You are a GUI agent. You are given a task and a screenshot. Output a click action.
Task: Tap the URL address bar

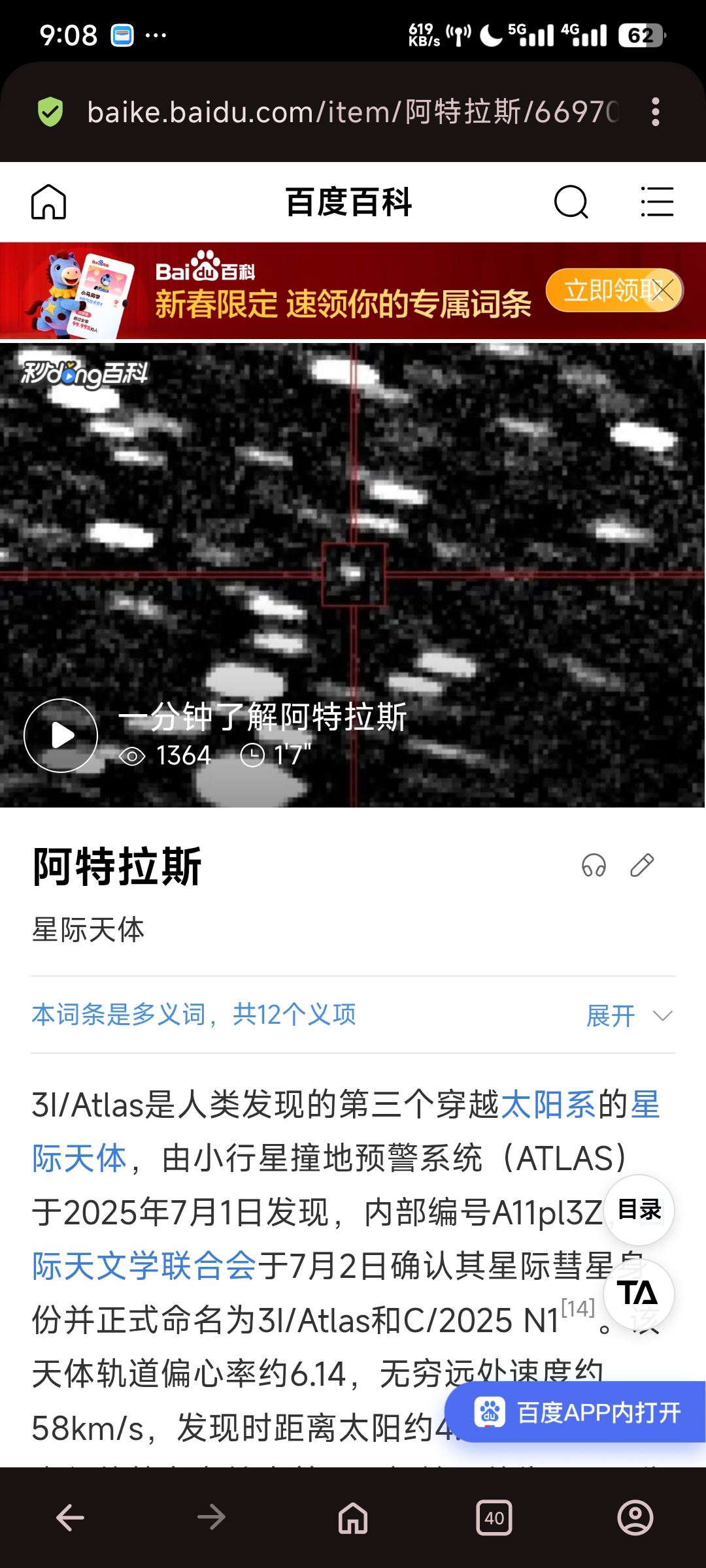[353, 112]
